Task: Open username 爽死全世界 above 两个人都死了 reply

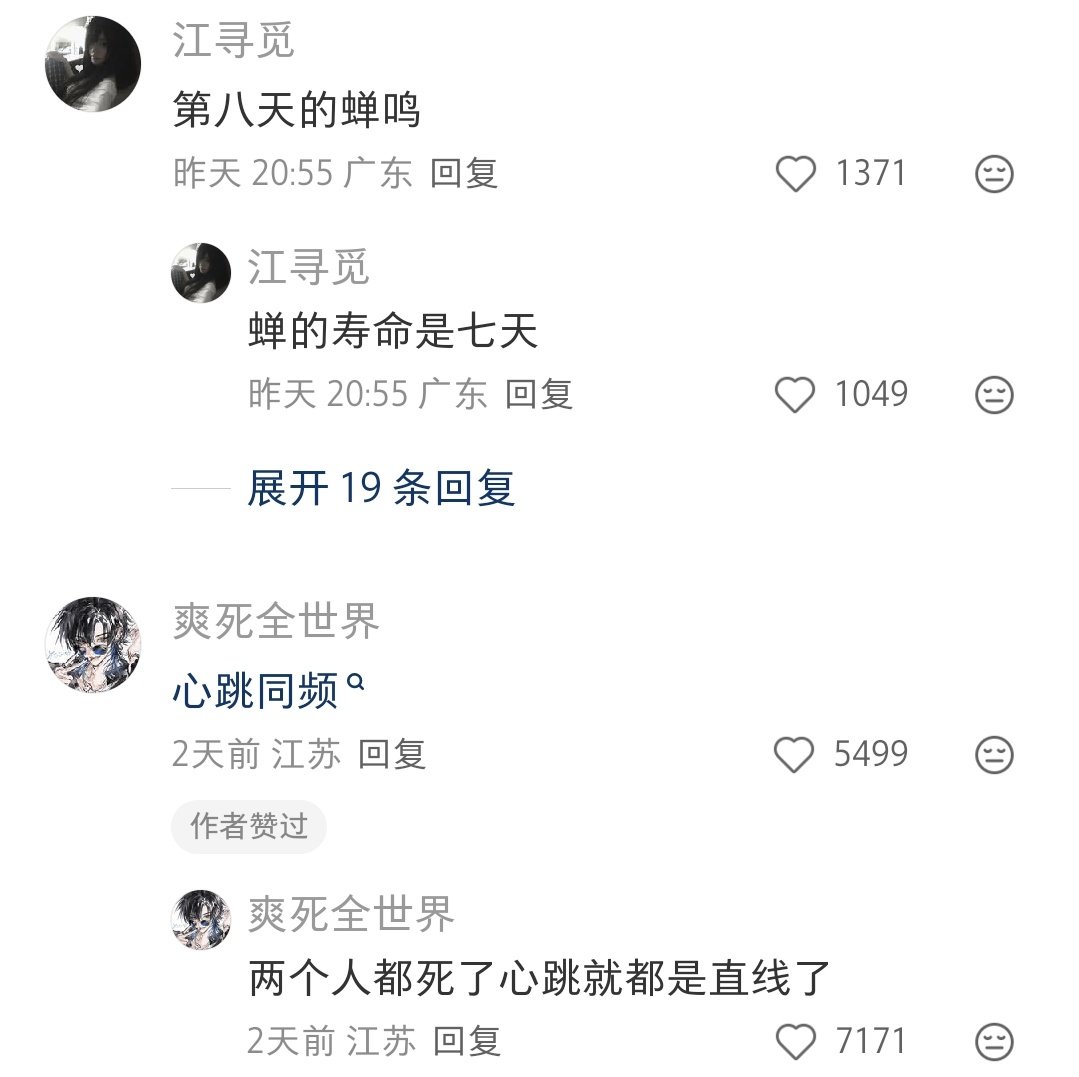Action: 351,914
